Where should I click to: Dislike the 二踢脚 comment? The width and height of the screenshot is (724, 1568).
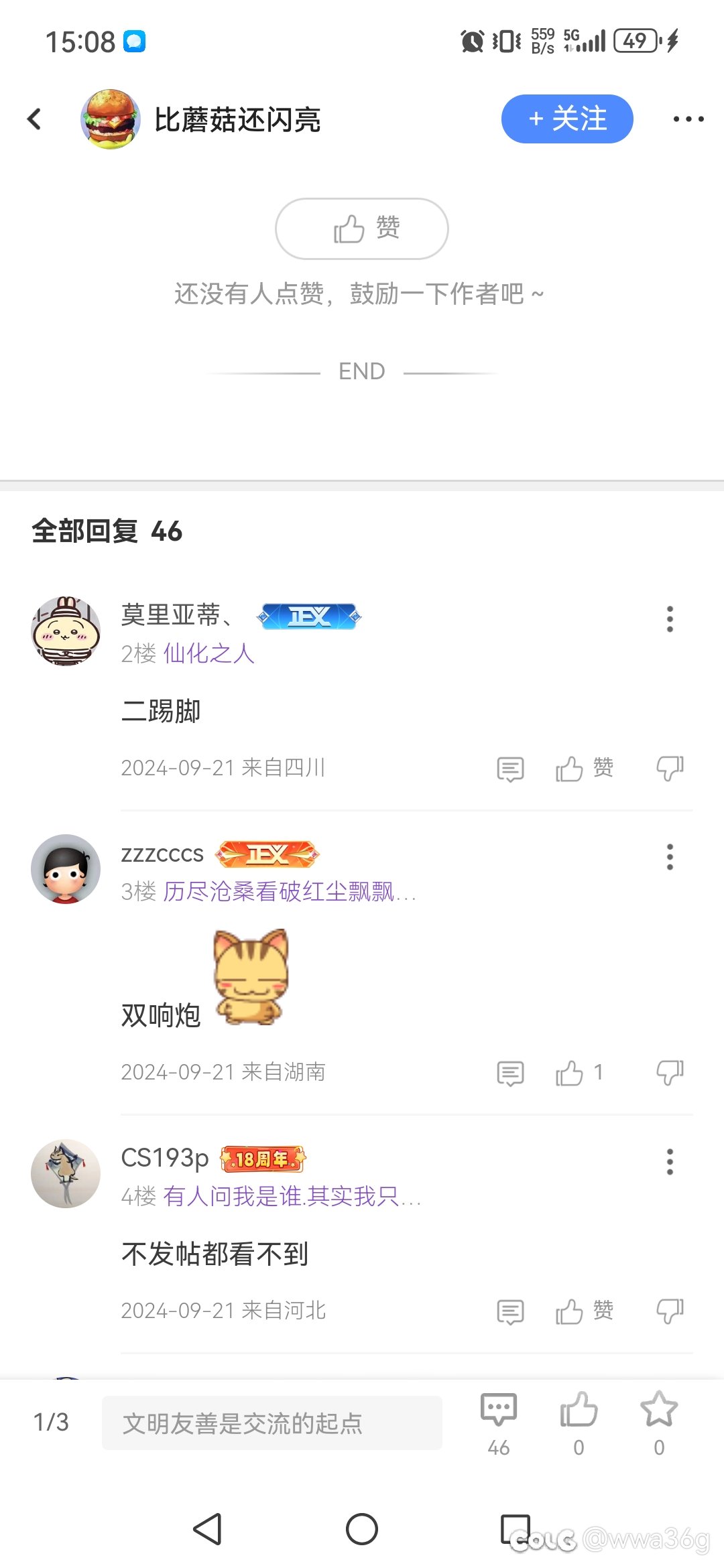pyautogui.click(x=670, y=769)
